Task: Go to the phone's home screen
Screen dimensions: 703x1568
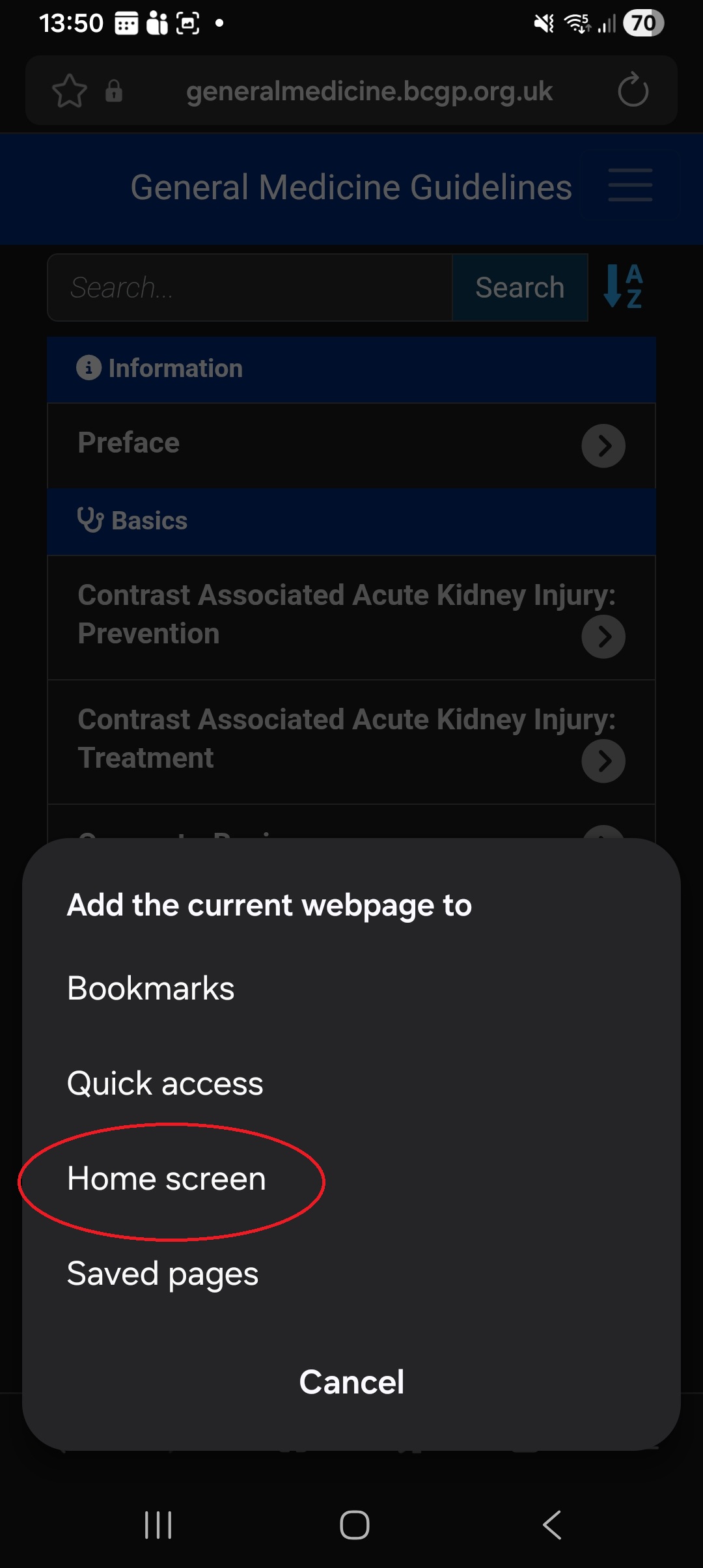Action: click(x=355, y=1525)
